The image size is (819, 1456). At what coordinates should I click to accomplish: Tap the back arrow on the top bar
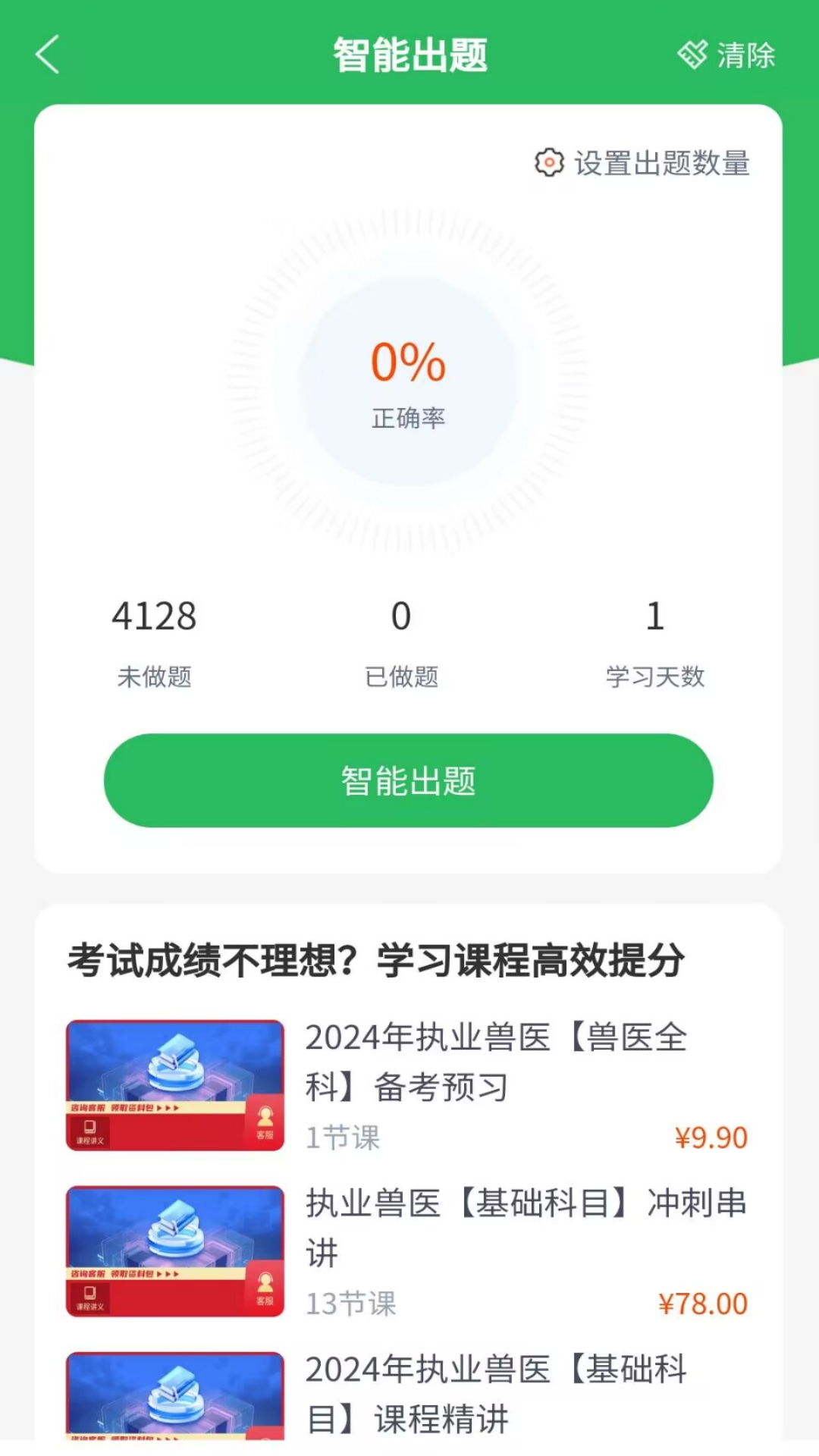tap(47, 55)
